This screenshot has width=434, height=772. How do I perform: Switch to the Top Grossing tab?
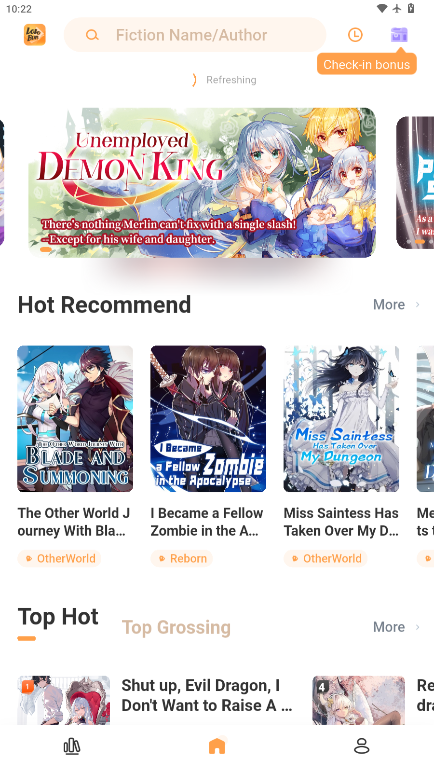pyautogui.click(x=176, y=627)
